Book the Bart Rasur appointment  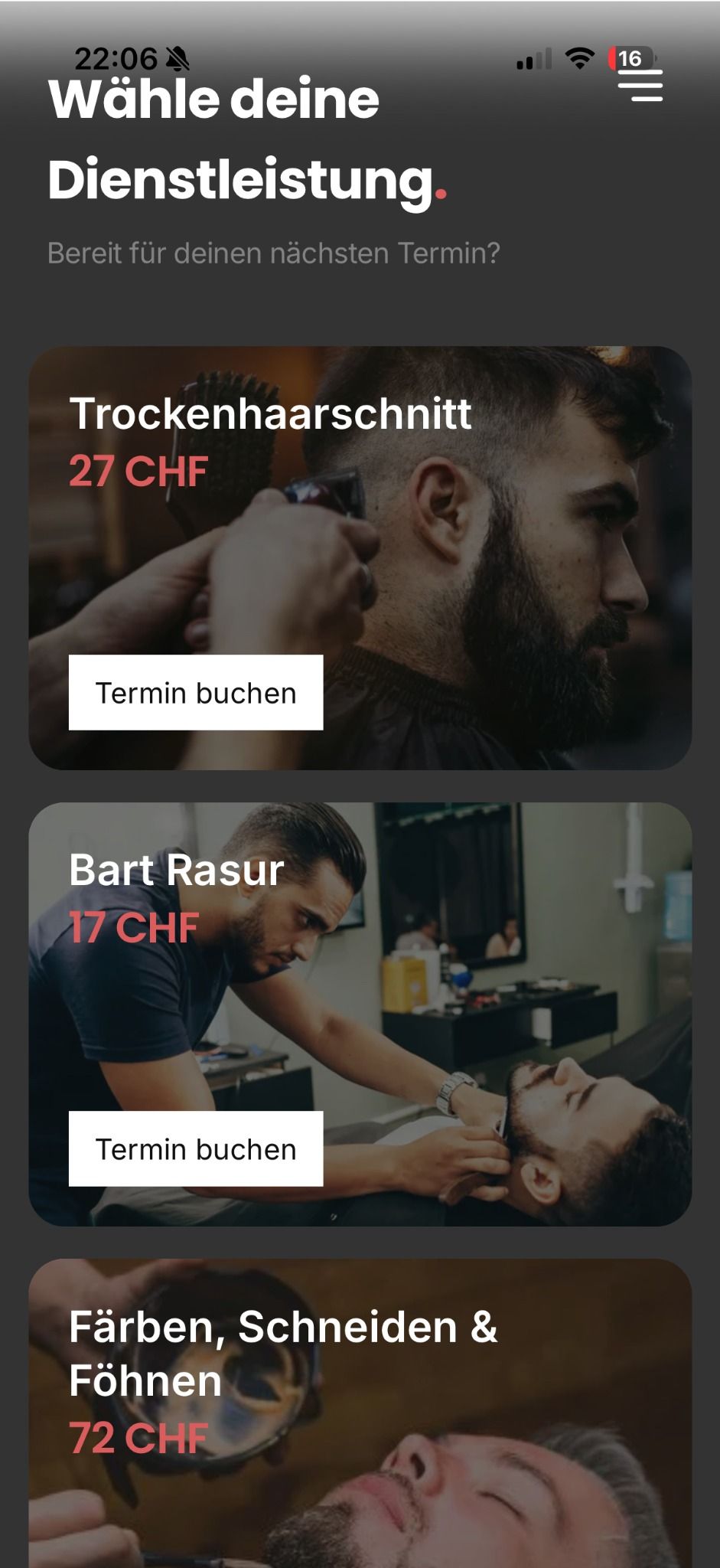pyautogui.click(x=195, y=1149)
